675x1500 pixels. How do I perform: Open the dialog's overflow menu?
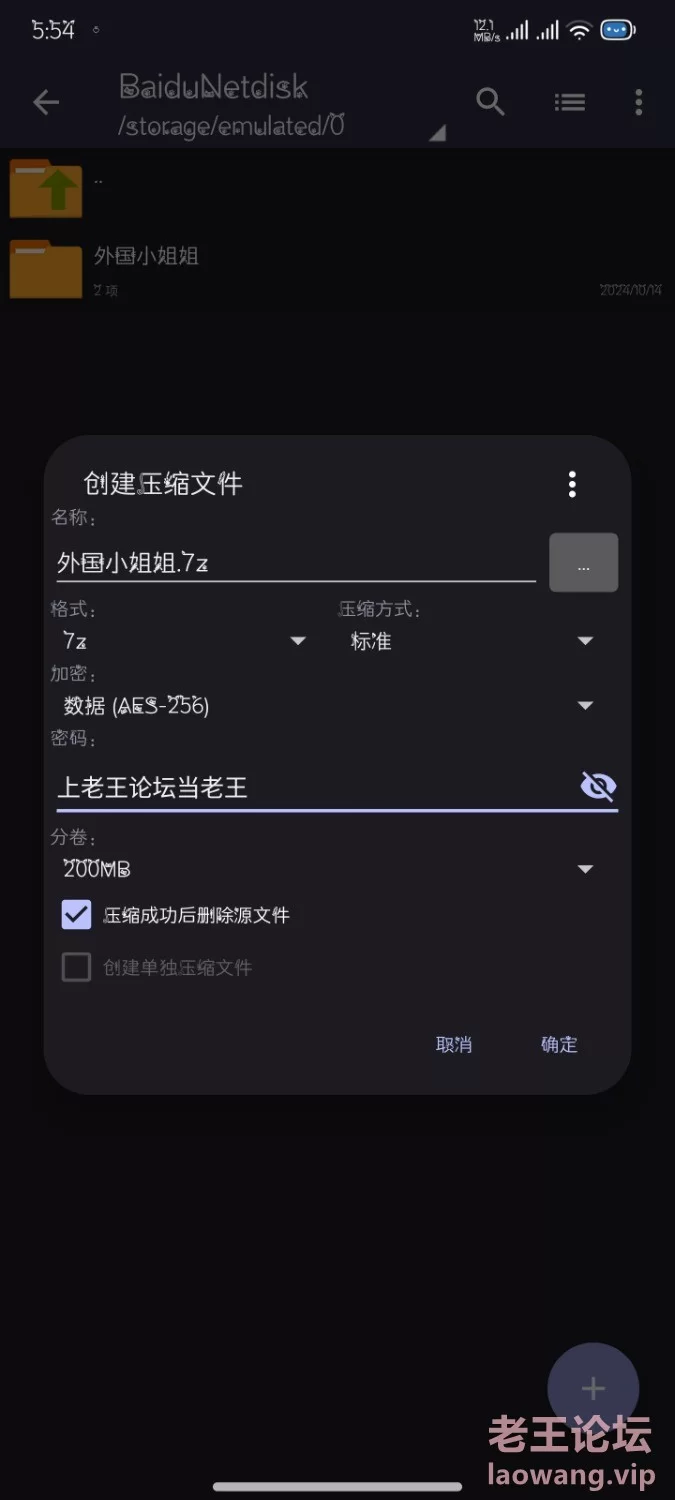coord(572,485)
